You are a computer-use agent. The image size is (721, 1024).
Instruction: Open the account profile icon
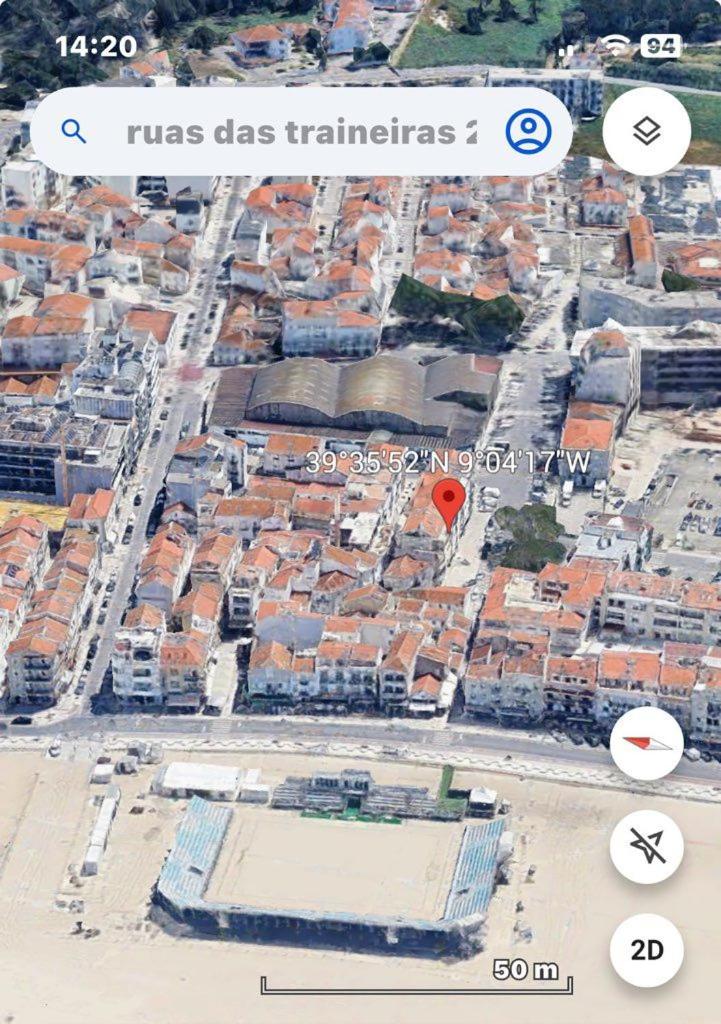click(x=528, y=132)
